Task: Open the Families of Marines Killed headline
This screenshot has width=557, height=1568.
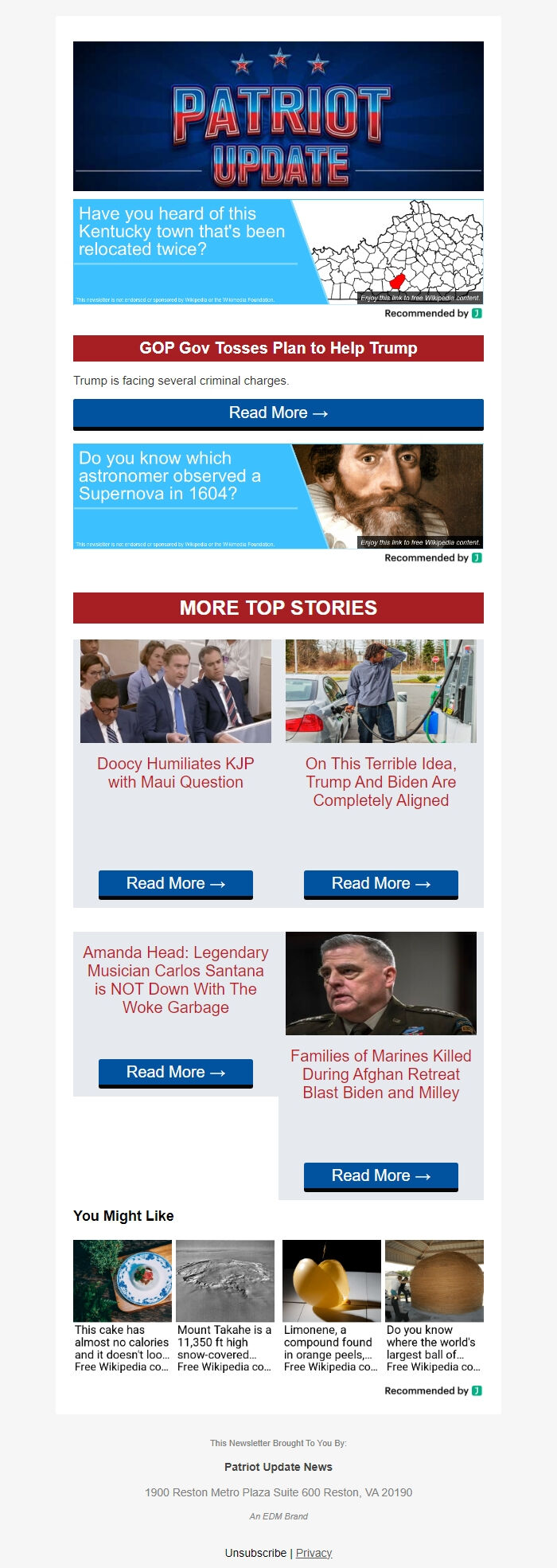Action: pyautogui.click(x=380, y=1074)
